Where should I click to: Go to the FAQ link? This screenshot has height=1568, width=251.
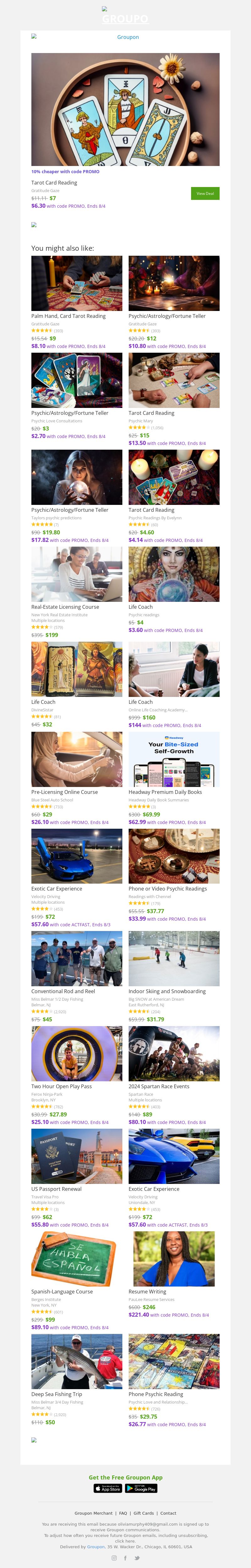pos(123,1513)
